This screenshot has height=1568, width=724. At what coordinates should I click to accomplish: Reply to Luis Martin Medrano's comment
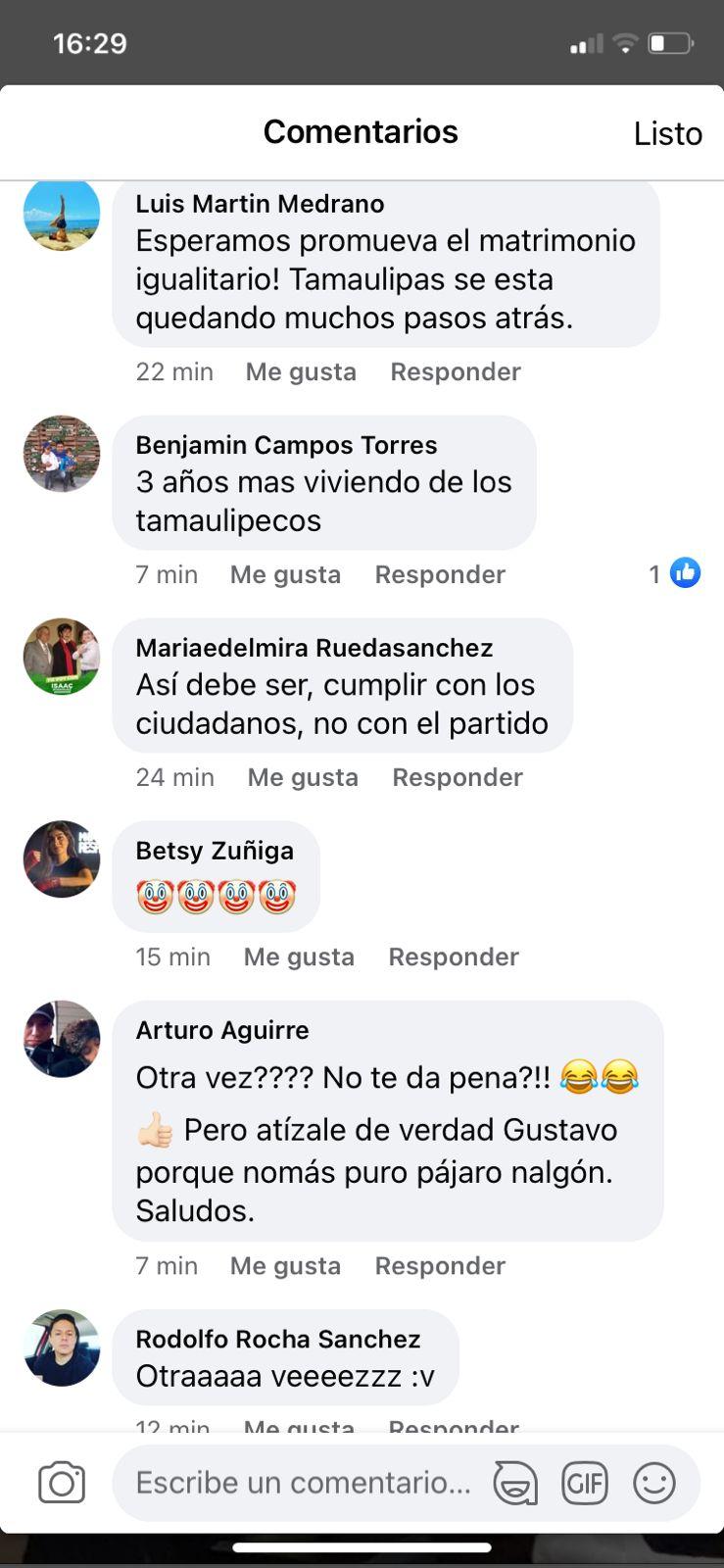point(455,372)
